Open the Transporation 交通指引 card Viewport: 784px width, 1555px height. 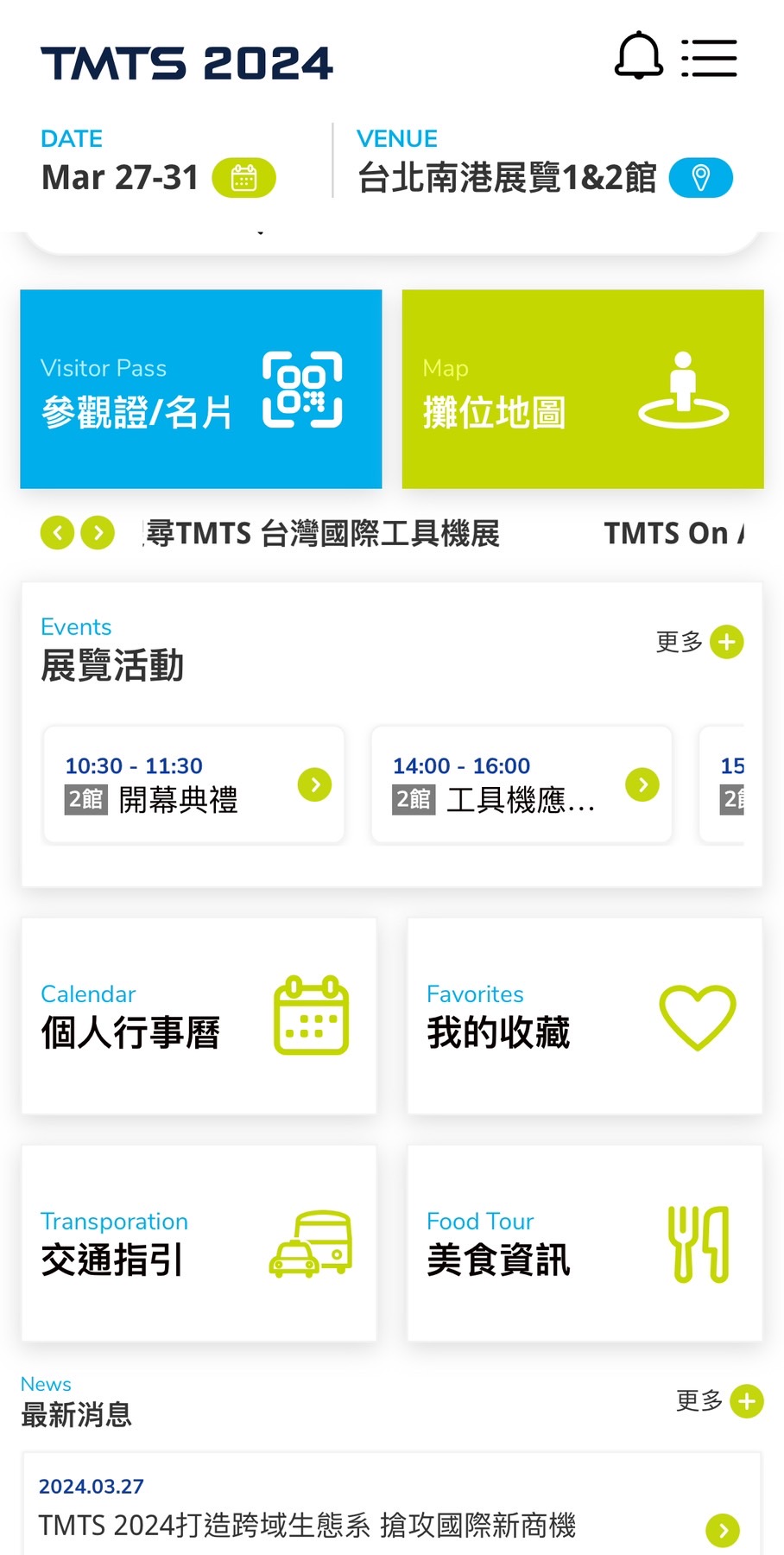[199, 1243]
